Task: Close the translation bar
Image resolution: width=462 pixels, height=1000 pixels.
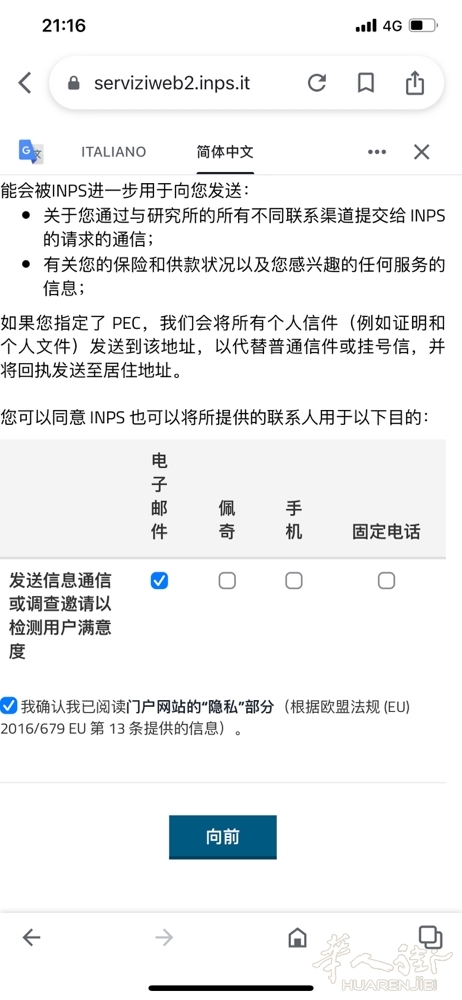Action: pos(421,152)
